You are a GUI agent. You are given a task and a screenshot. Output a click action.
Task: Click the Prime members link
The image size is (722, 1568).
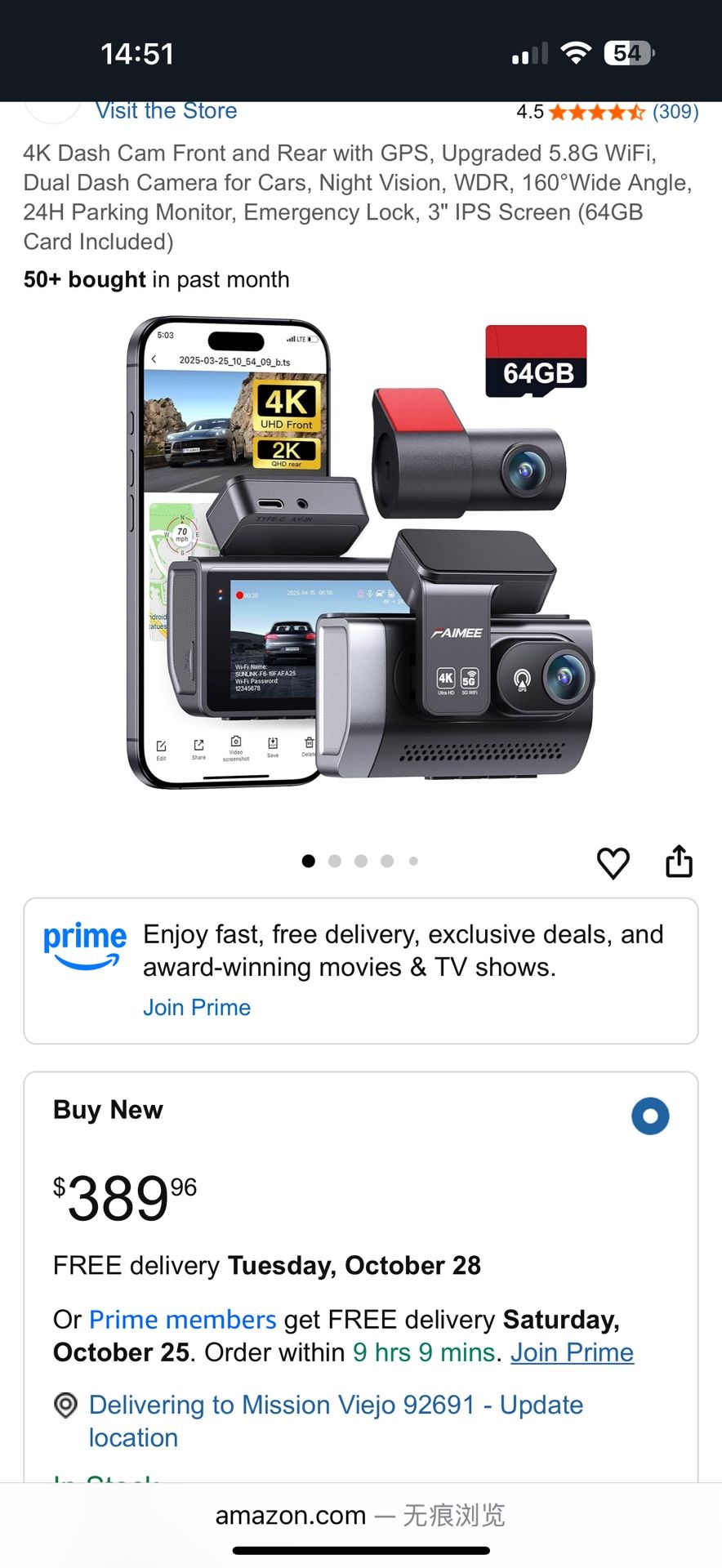pos(182,1320)
